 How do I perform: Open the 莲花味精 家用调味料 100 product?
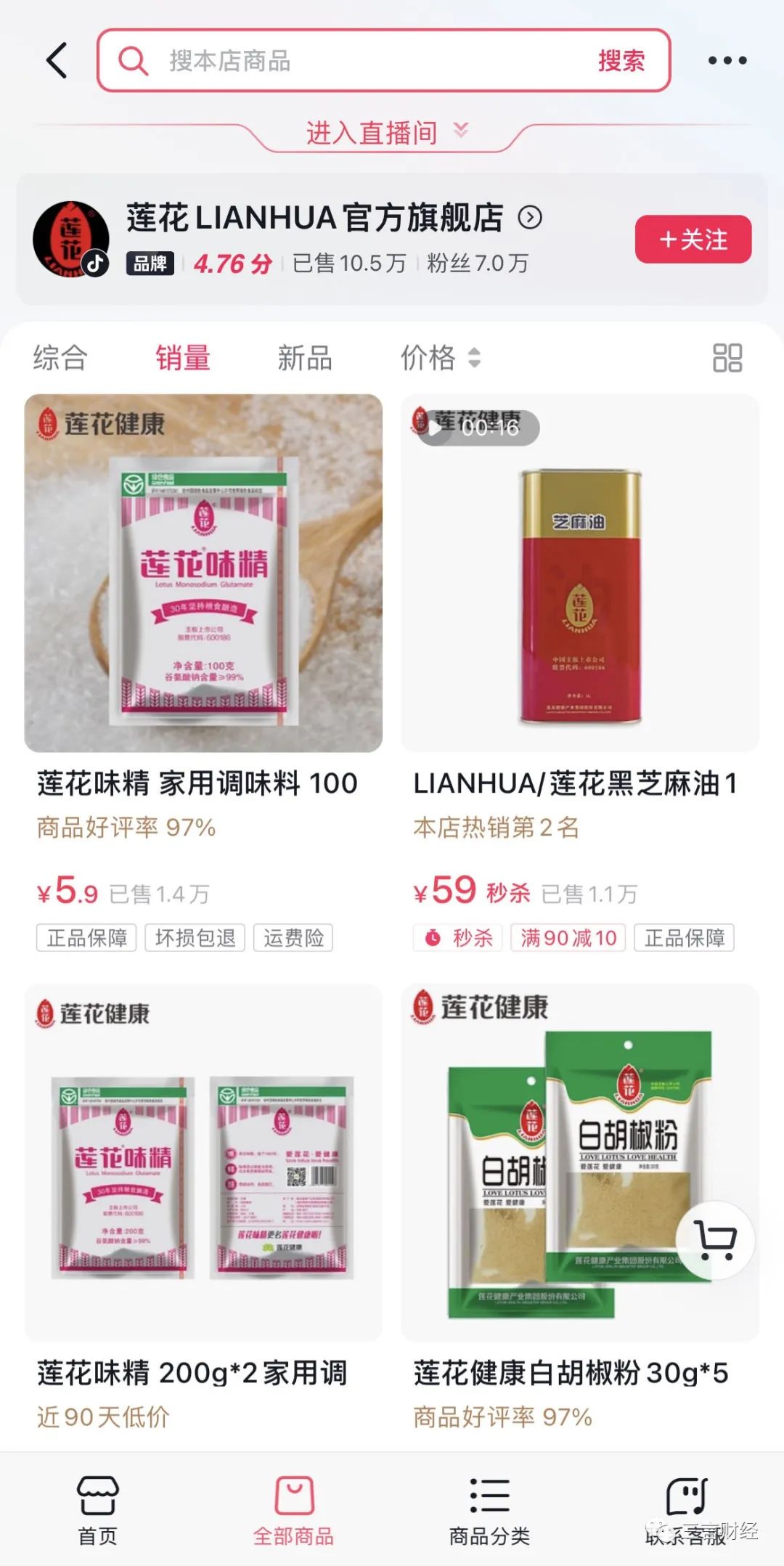point(203,574)
